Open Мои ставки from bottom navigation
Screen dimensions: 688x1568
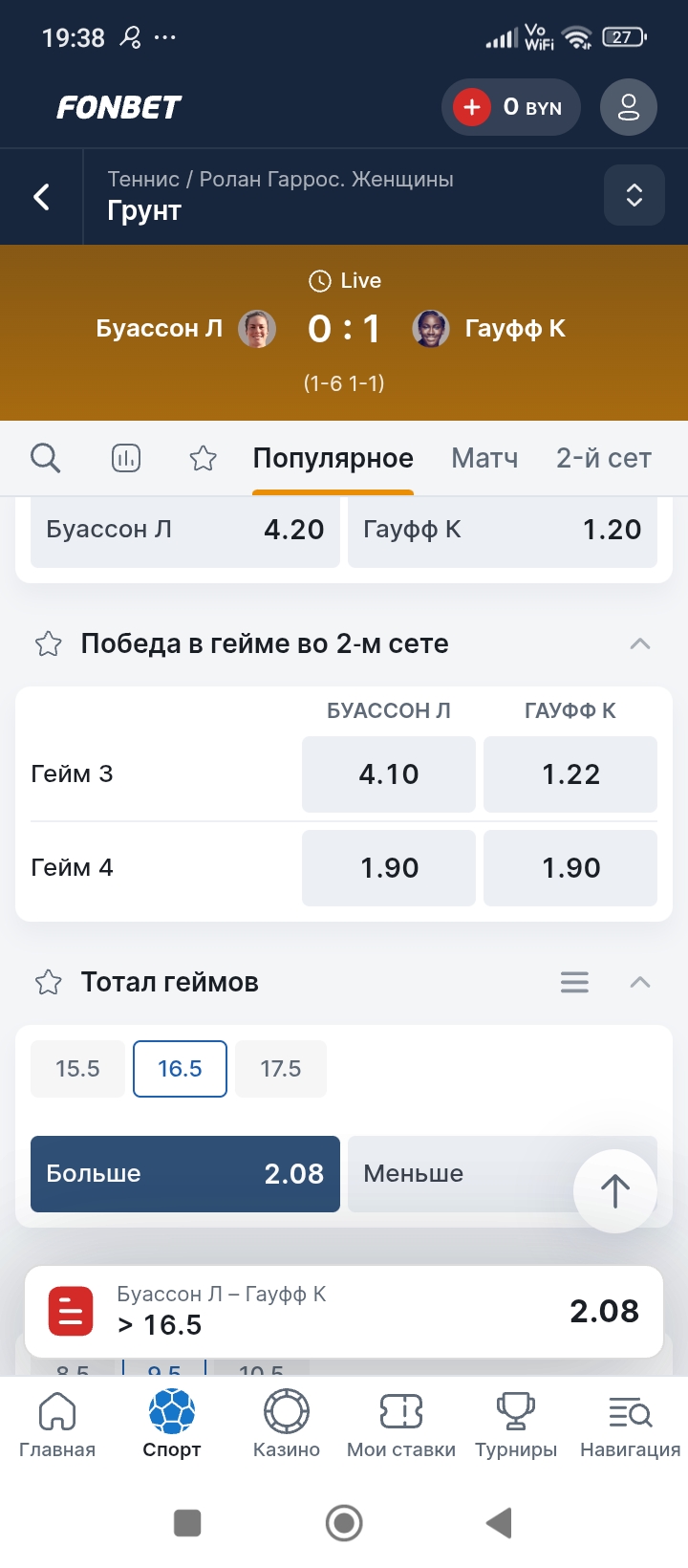pyautogui.click(x=400, y=1425)
